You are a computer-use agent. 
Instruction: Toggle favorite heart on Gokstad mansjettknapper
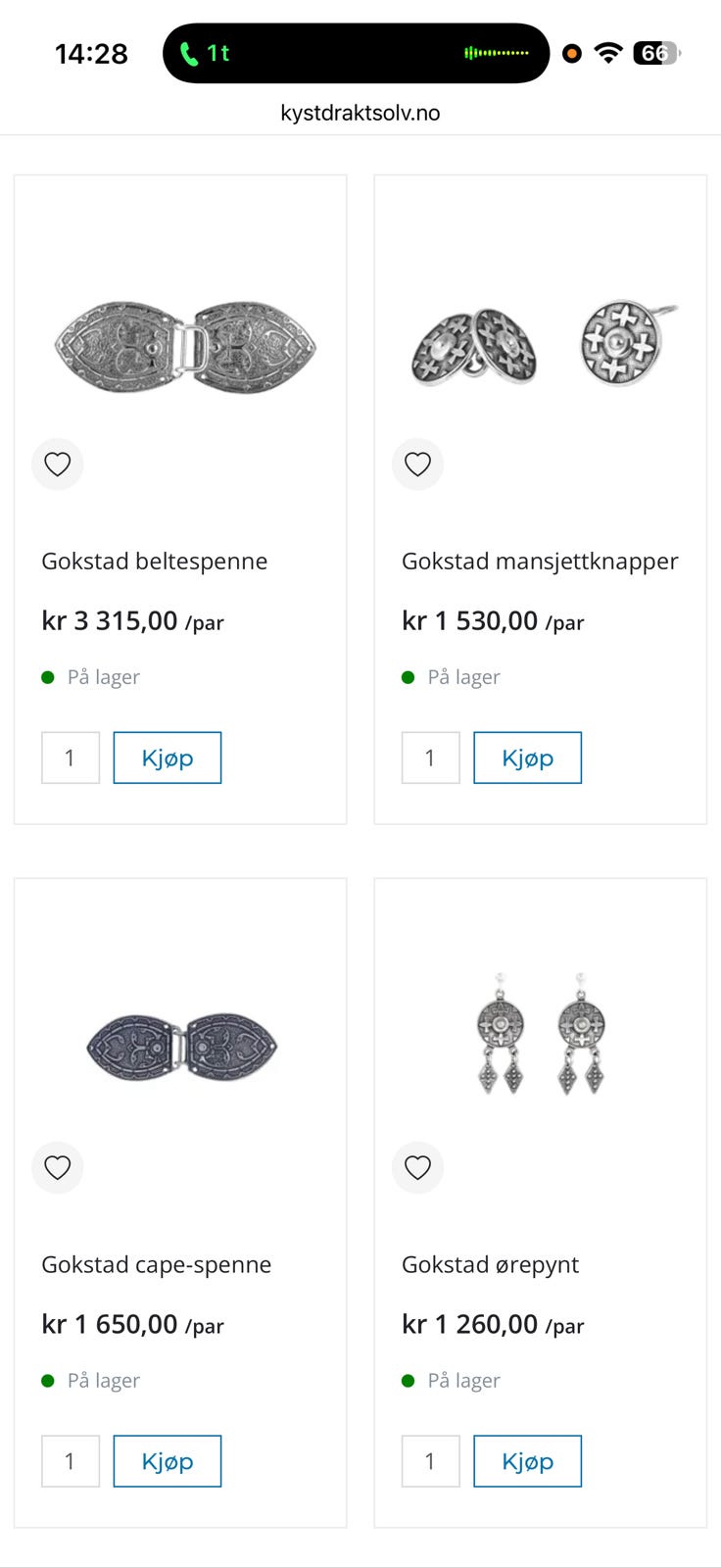click(417, 464)
